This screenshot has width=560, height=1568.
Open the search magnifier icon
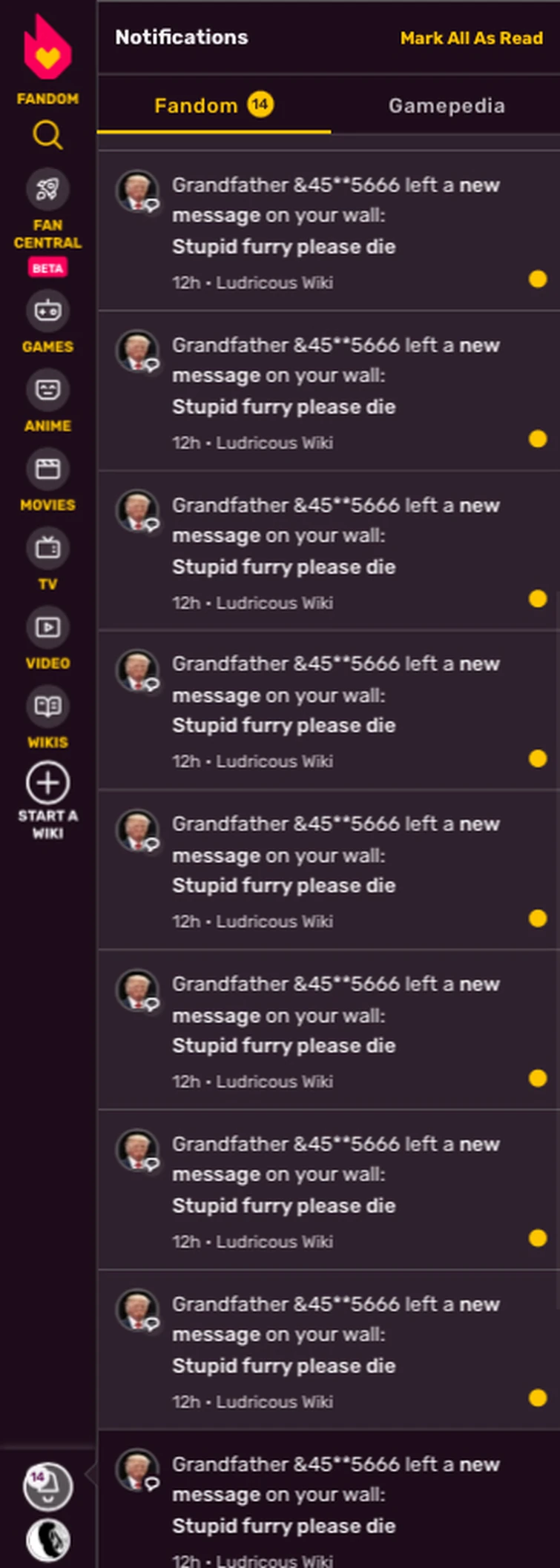tap(47, 135)
